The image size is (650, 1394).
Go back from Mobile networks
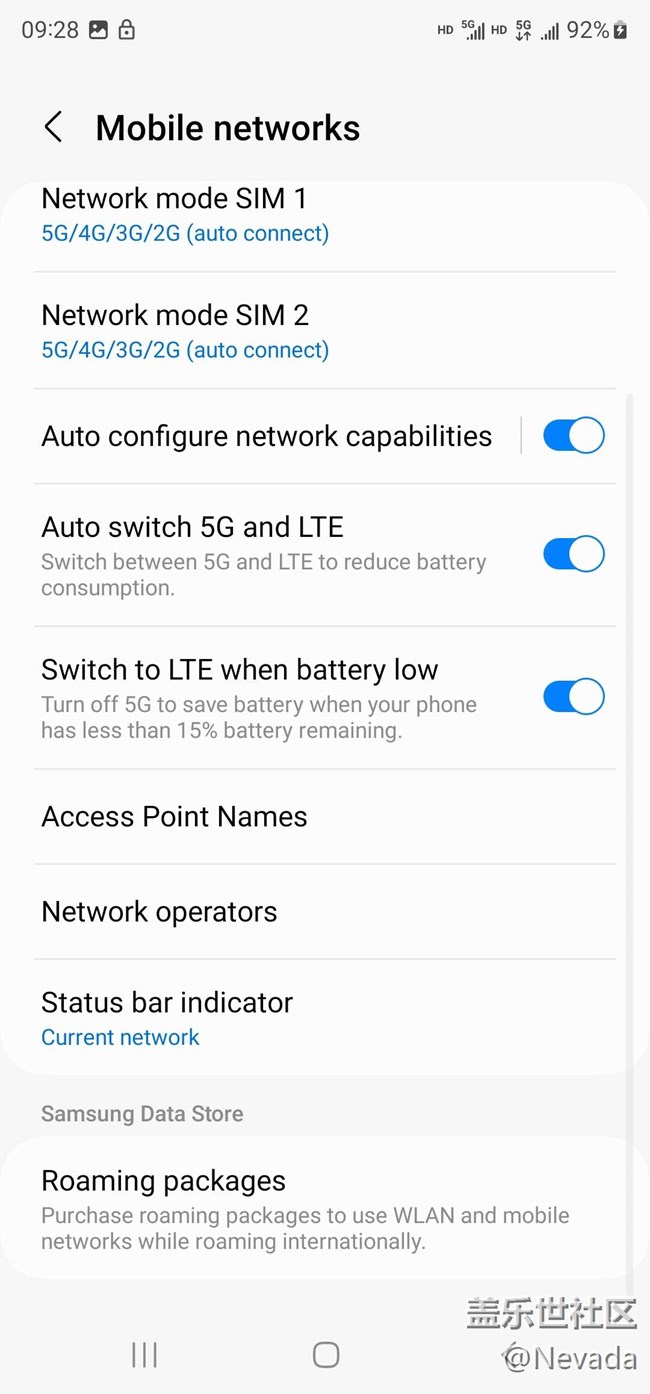tap(54, 128)
